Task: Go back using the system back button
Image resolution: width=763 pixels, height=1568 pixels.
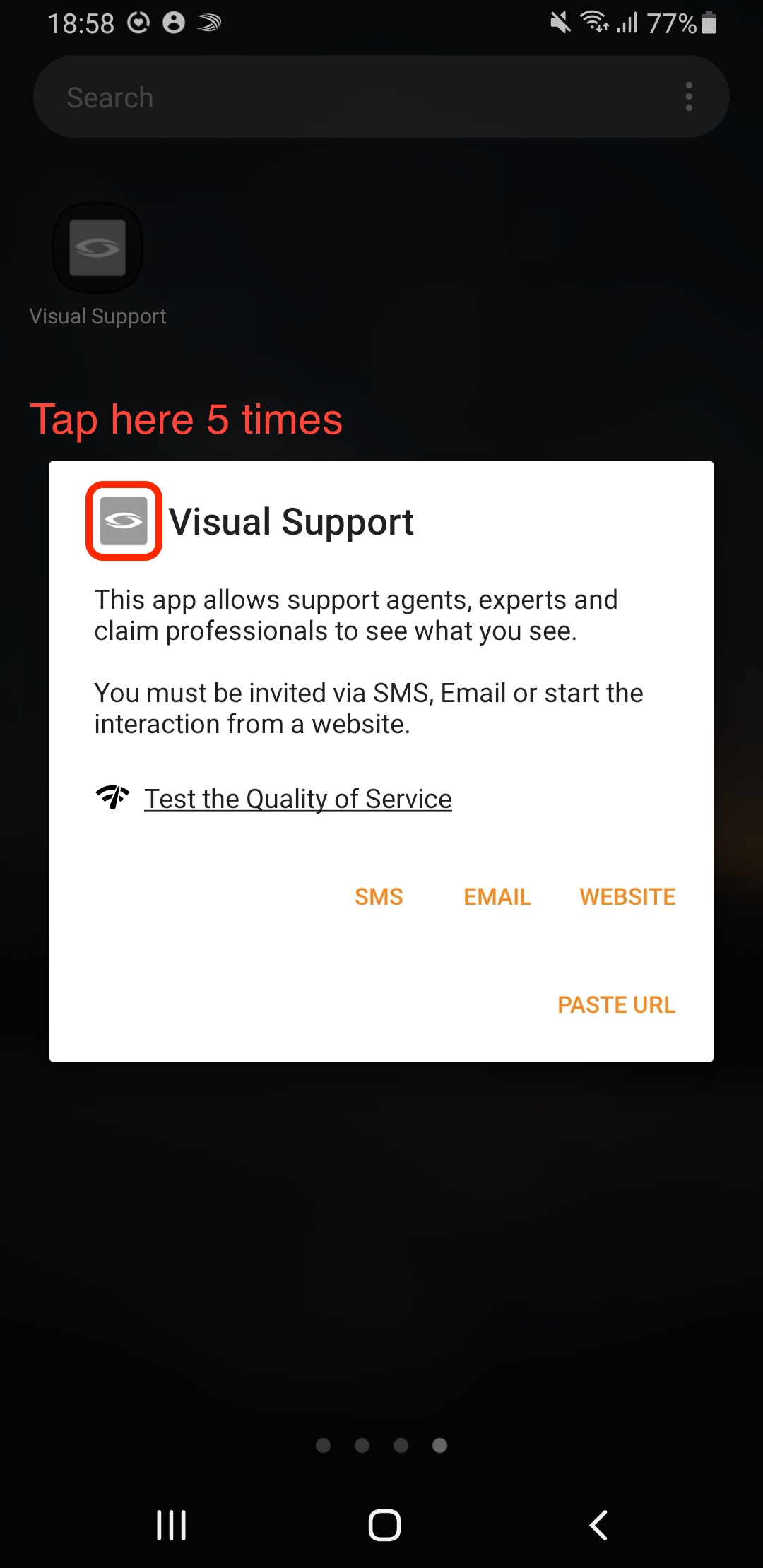Action: pos(598,1525)
